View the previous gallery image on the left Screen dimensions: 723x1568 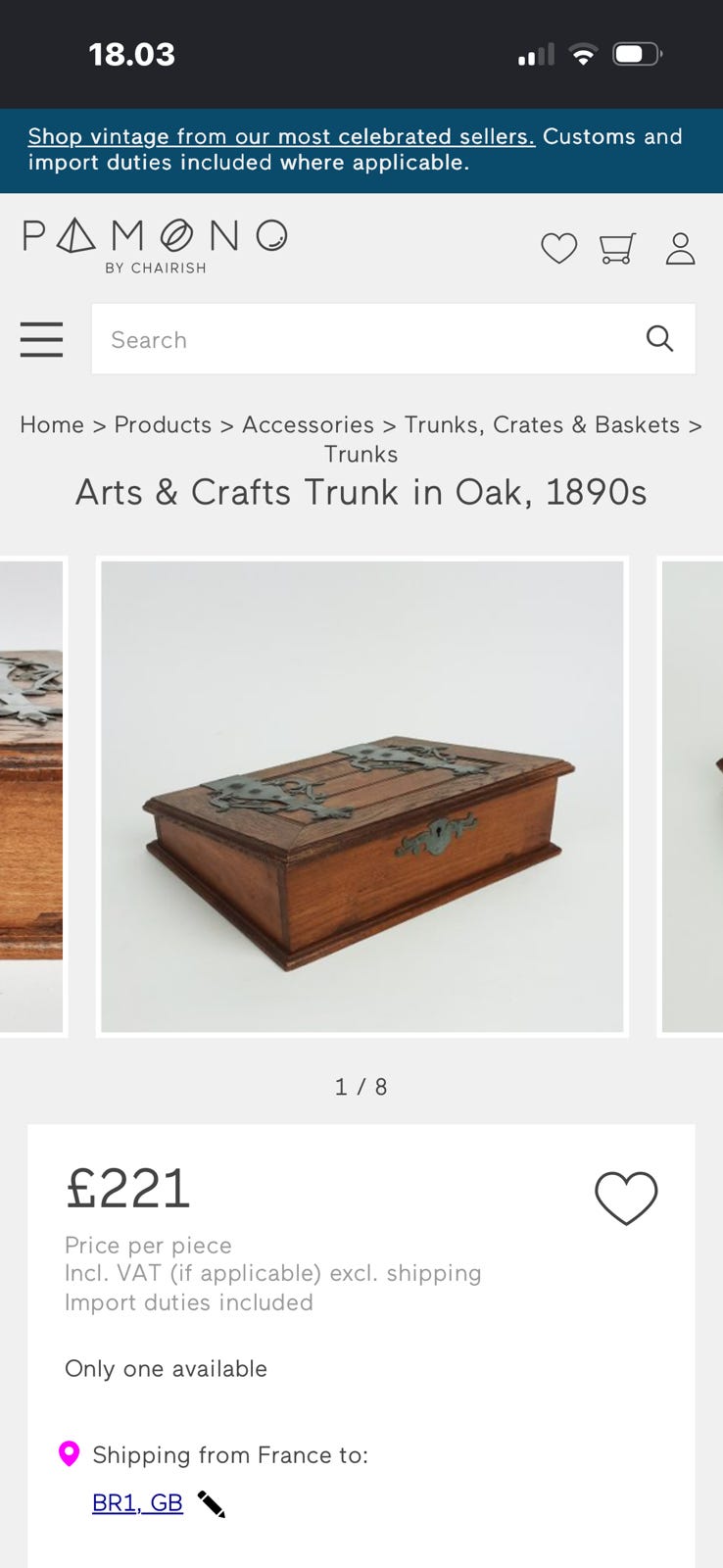[32, 797]
